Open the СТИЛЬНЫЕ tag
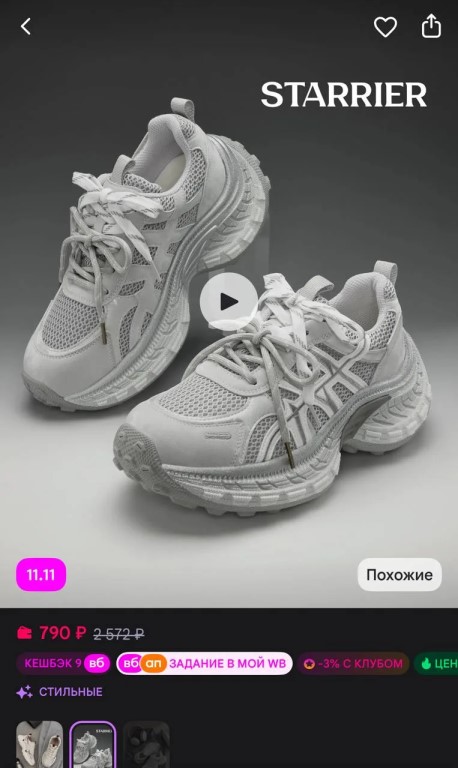 [60, 692]
